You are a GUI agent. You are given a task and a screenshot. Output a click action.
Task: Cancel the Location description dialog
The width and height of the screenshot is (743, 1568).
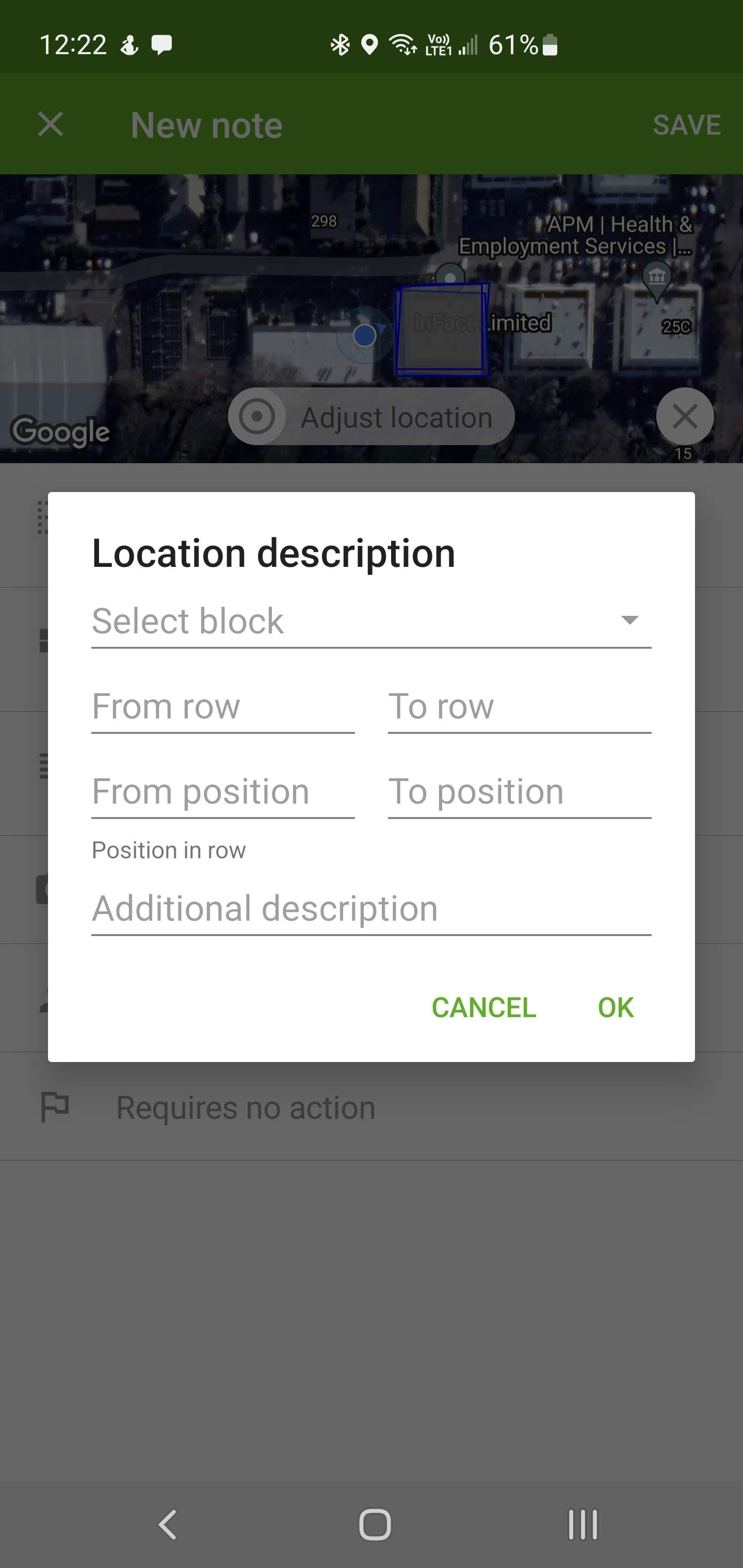pos(483,1007)
